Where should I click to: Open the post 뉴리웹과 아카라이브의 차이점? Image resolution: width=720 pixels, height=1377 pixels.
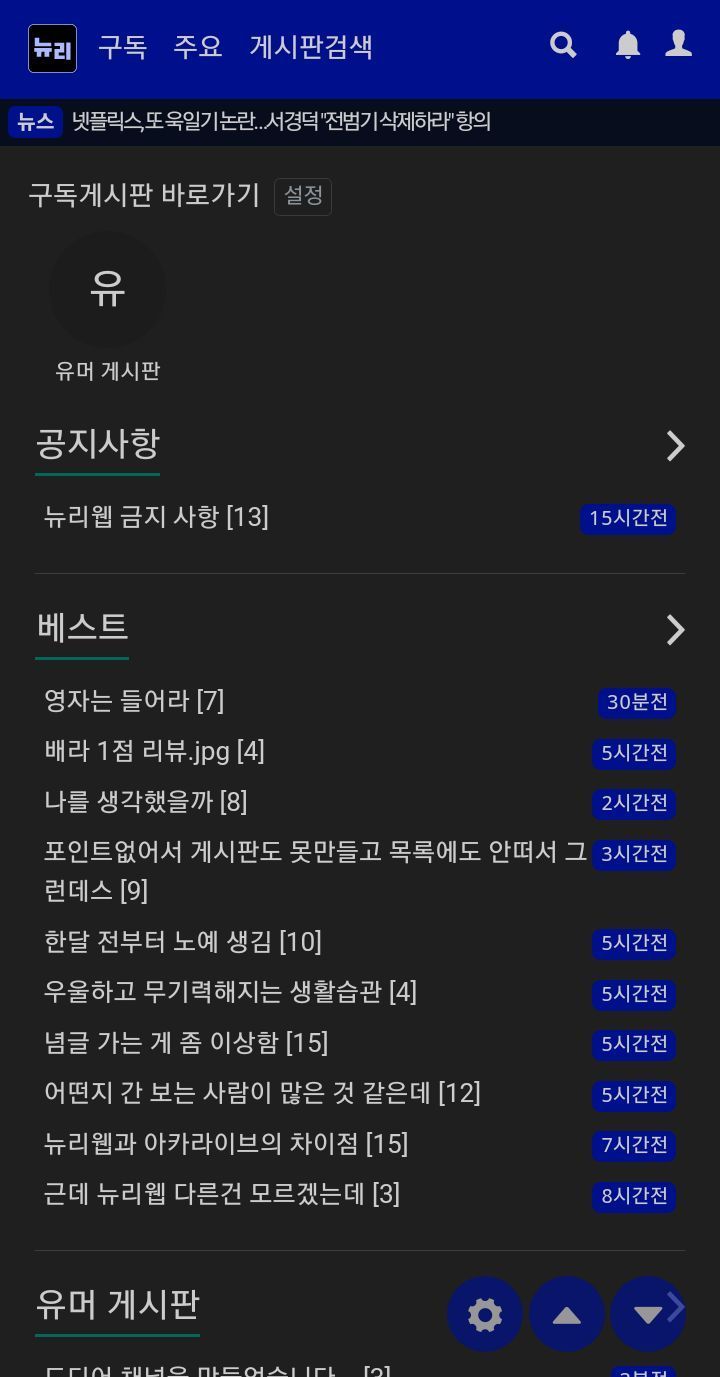pos(226,1143)
